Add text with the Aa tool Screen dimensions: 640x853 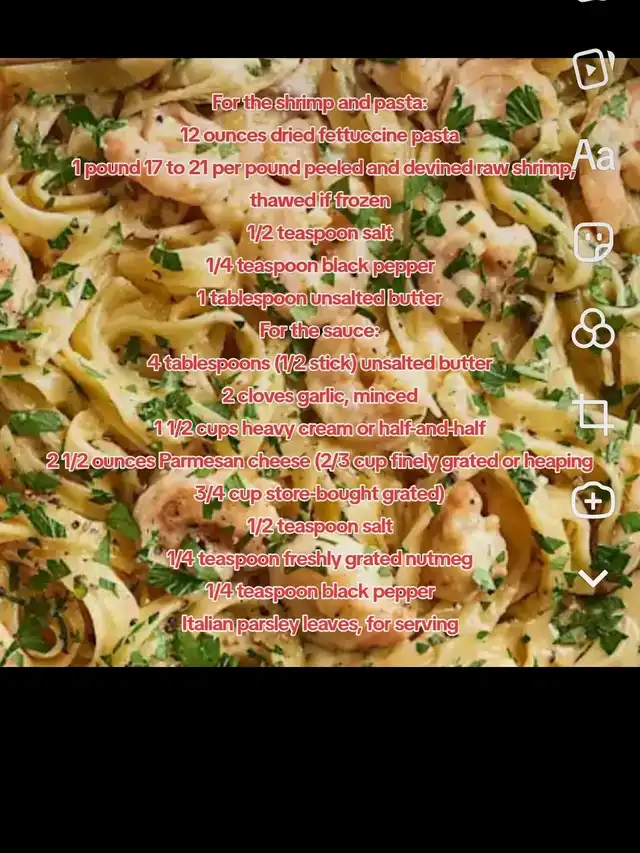pos(594,156)
